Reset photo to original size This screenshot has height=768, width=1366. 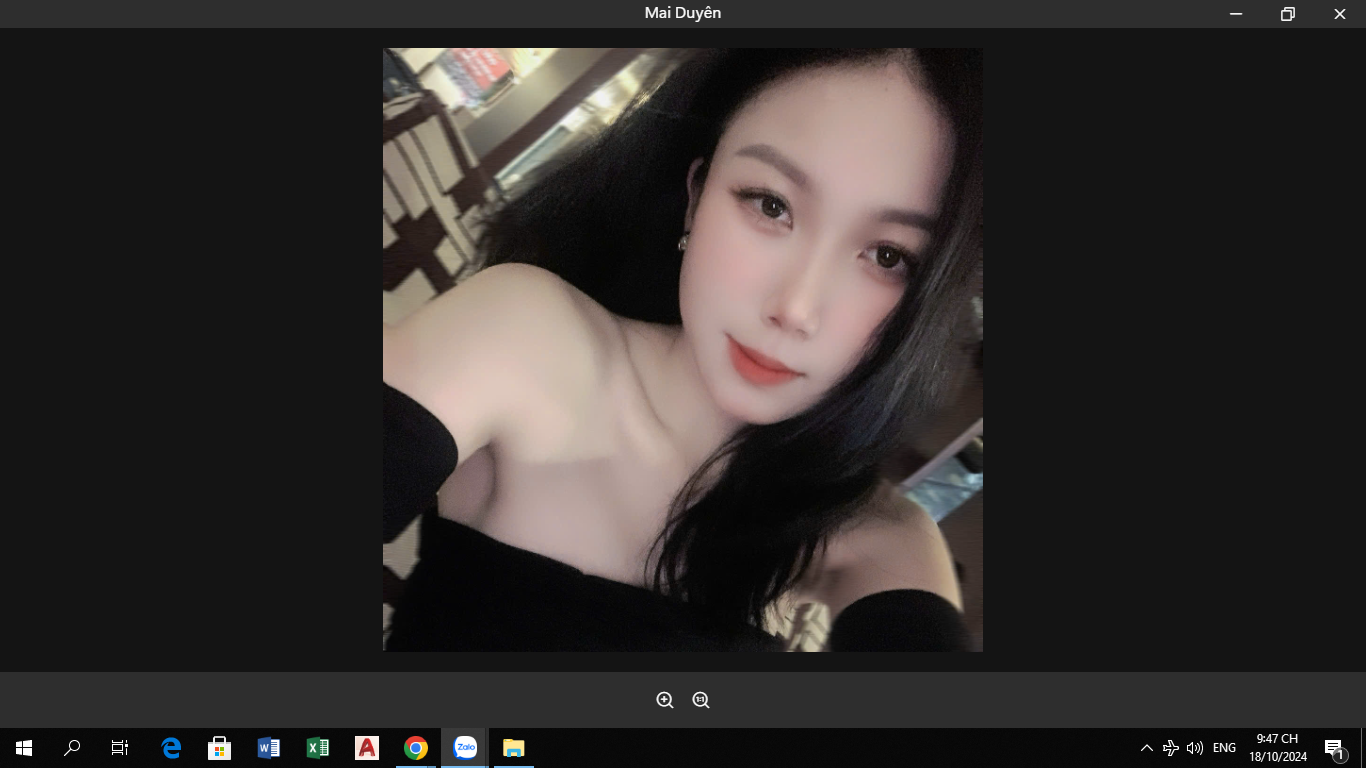pos(701,700)
